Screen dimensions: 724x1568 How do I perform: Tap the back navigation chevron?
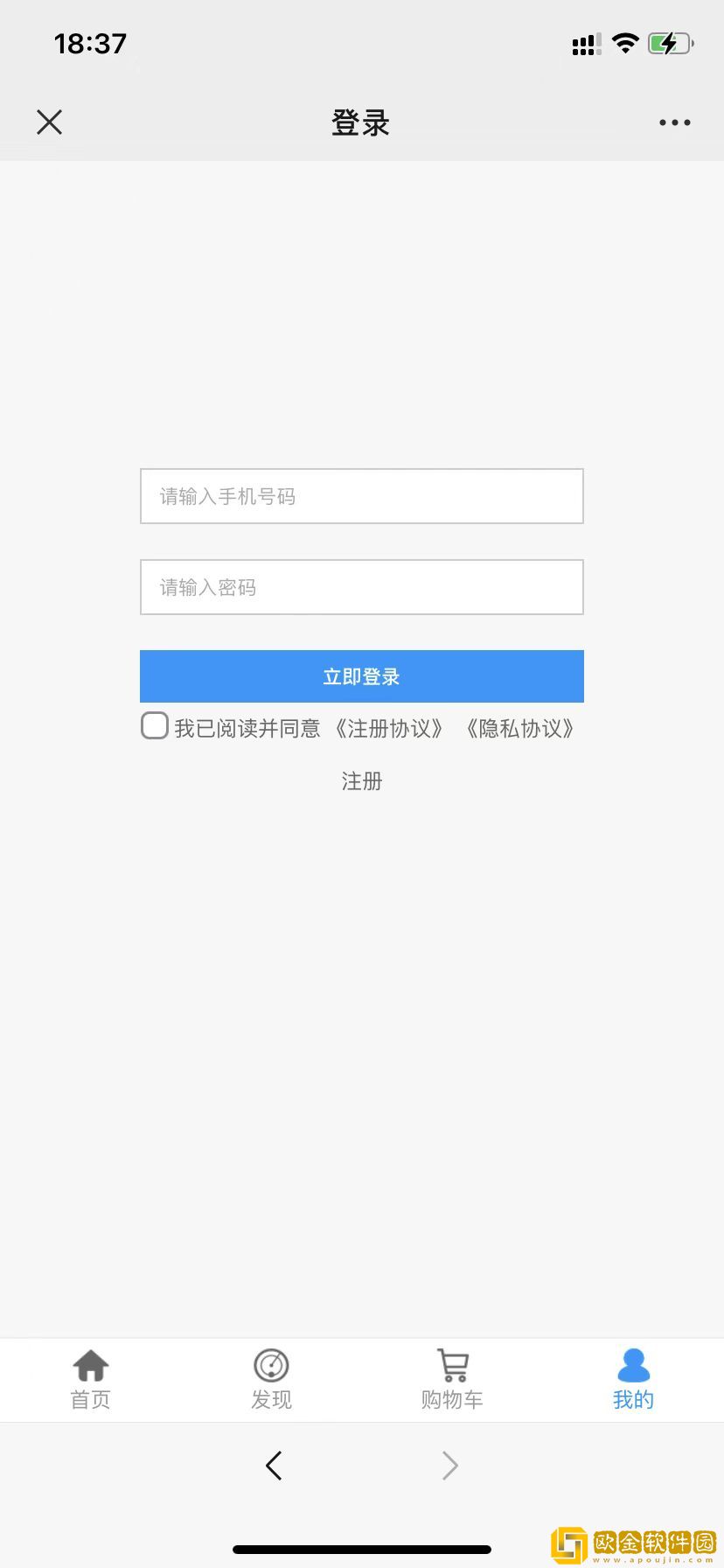pos(274,1465)
